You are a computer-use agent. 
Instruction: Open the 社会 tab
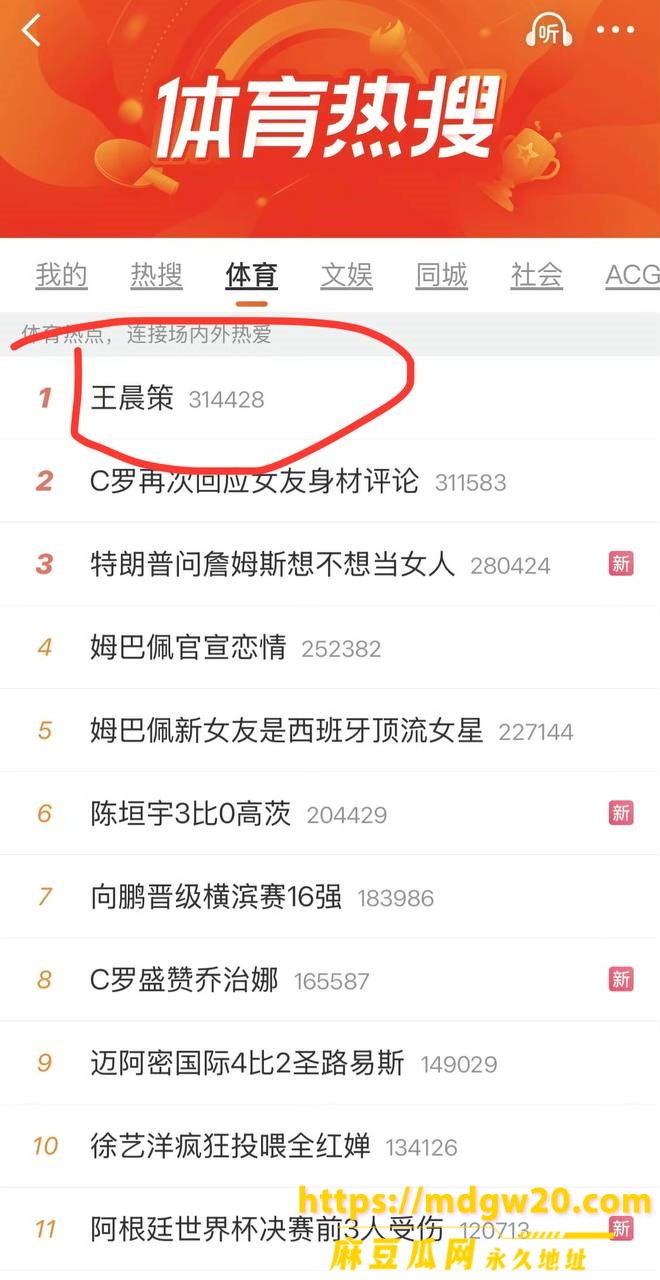click(537, 275)
